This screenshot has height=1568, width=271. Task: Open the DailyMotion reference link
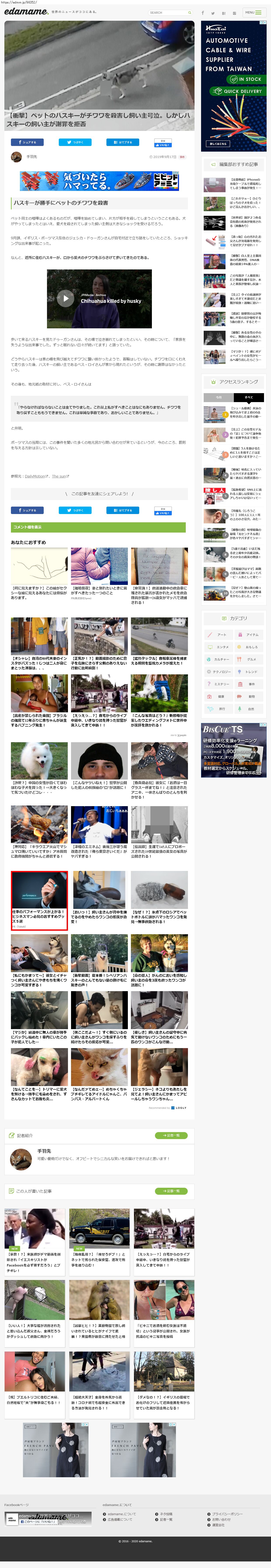coord(35,476)
